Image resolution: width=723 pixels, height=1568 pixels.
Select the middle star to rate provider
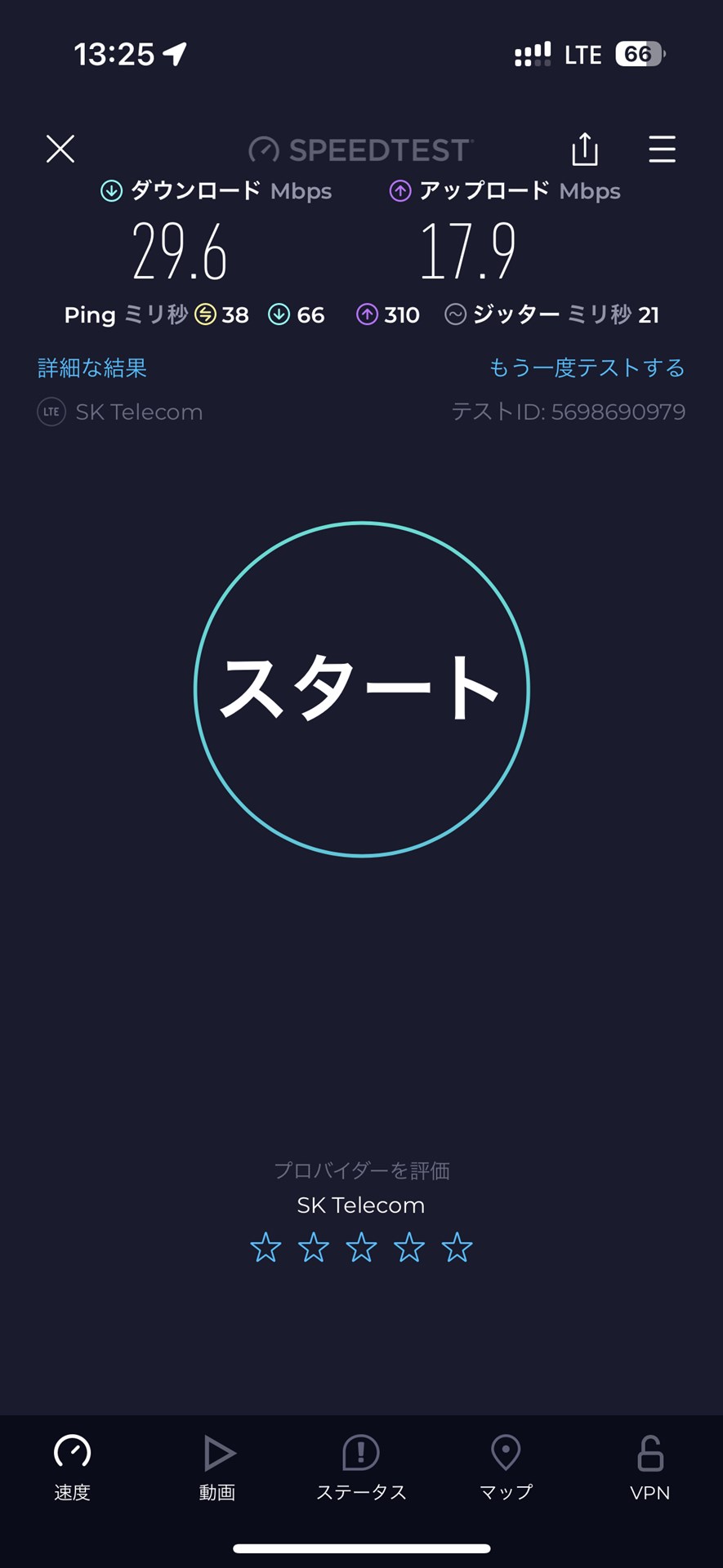360,1247
